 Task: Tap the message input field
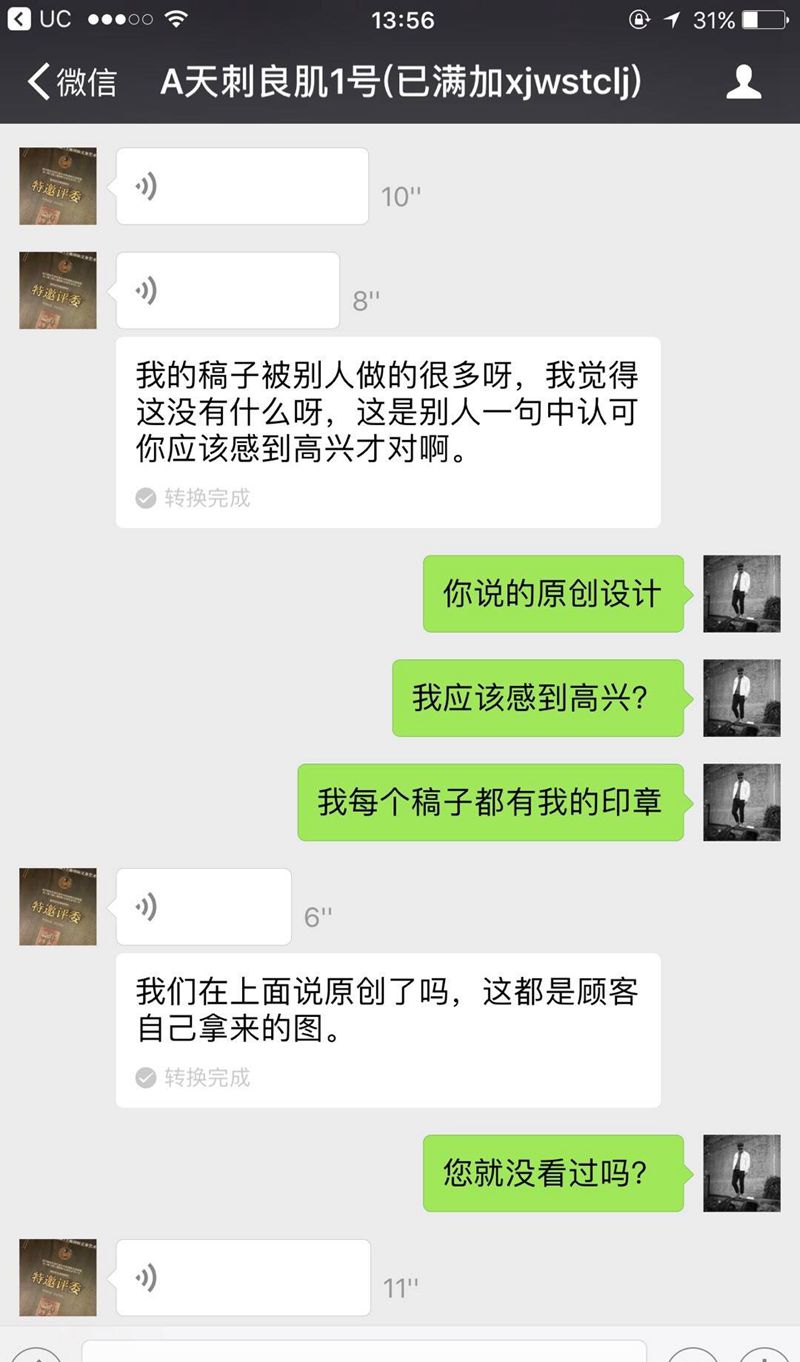(x=364, y=1350)
